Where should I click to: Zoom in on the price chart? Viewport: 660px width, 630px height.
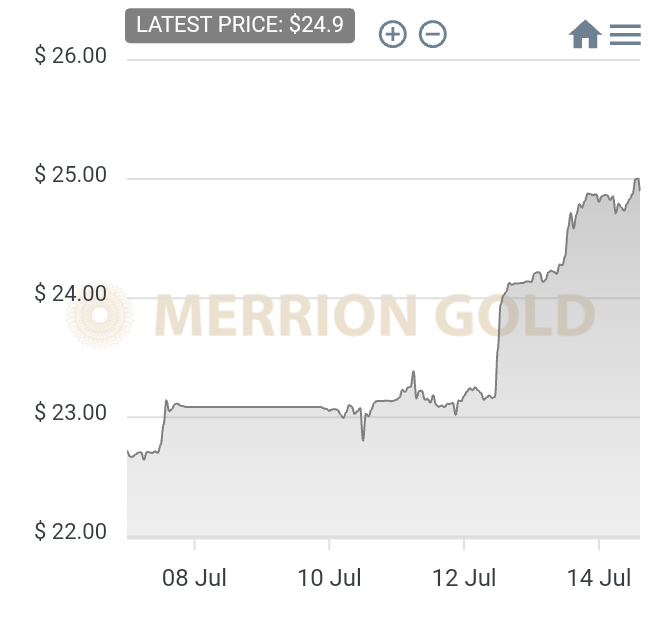tap(392, 34)
